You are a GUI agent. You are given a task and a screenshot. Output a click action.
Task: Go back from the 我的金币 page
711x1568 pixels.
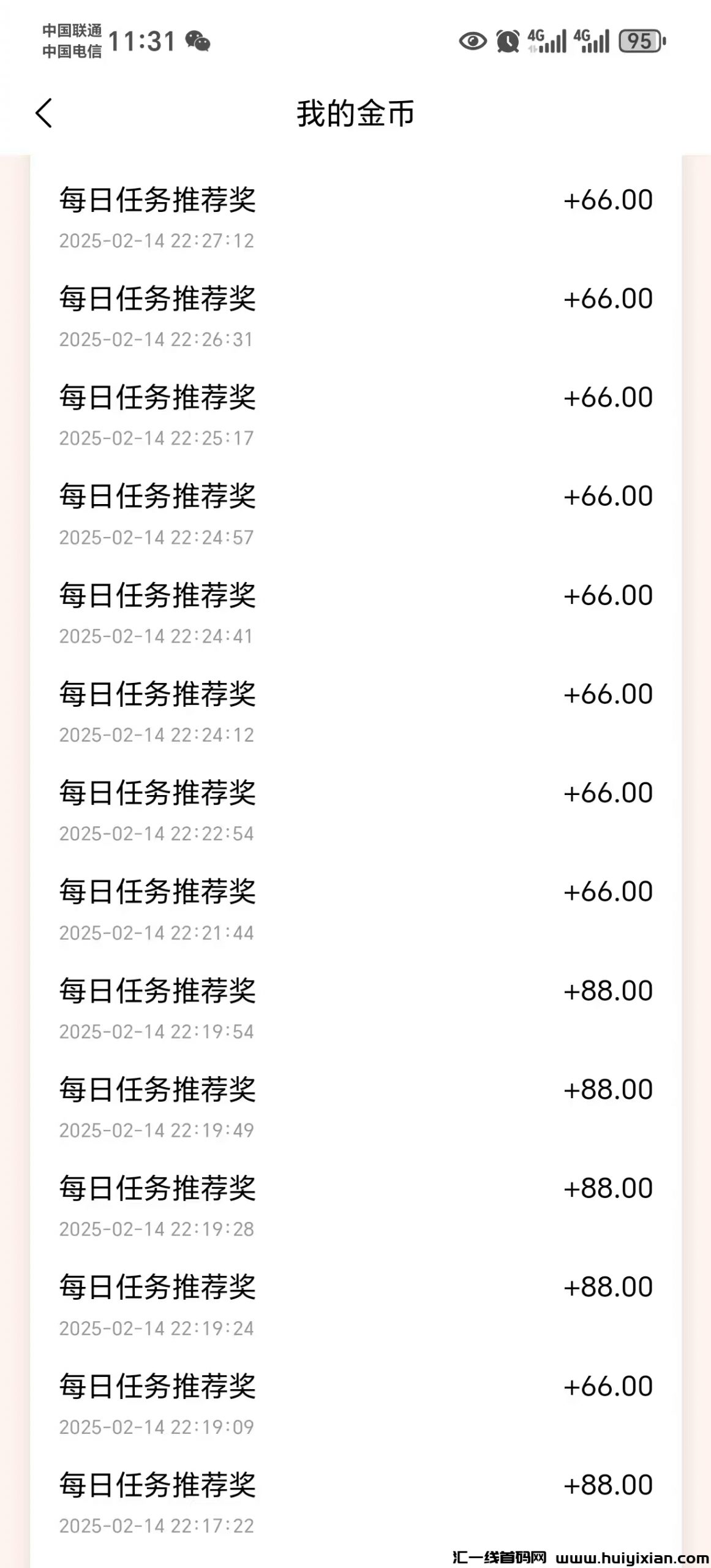[x=44, y=113]
